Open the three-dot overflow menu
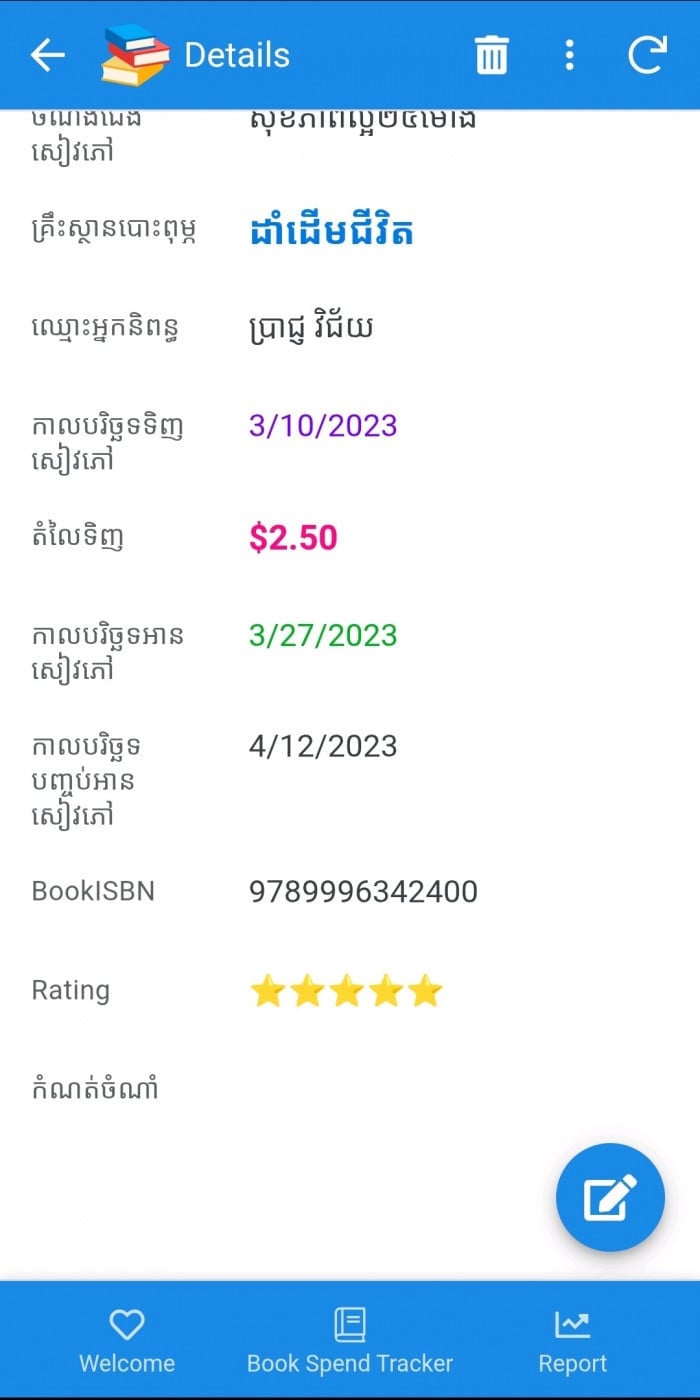Viewport: 700px width, 1400px height. coord(569,55)
